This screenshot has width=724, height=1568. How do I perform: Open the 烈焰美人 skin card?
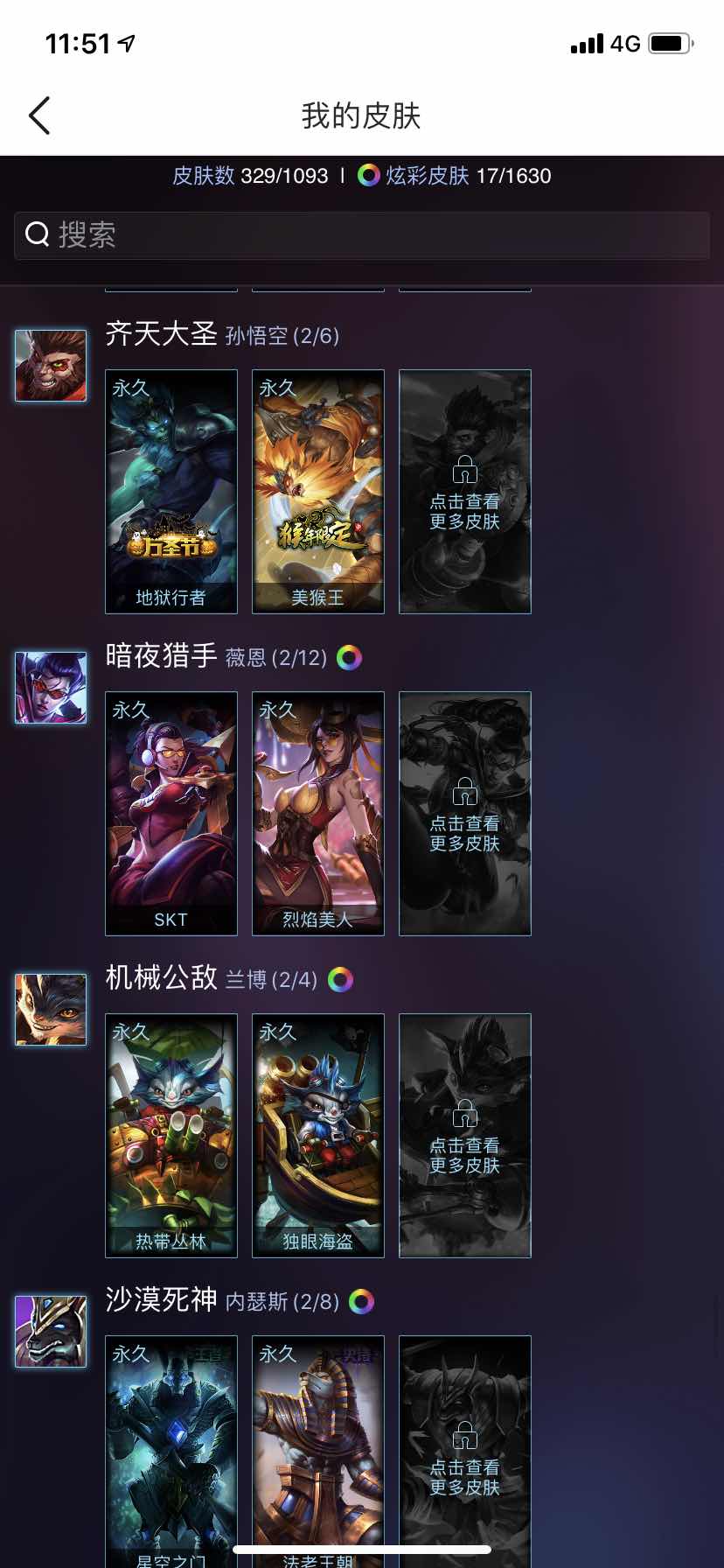318,814
